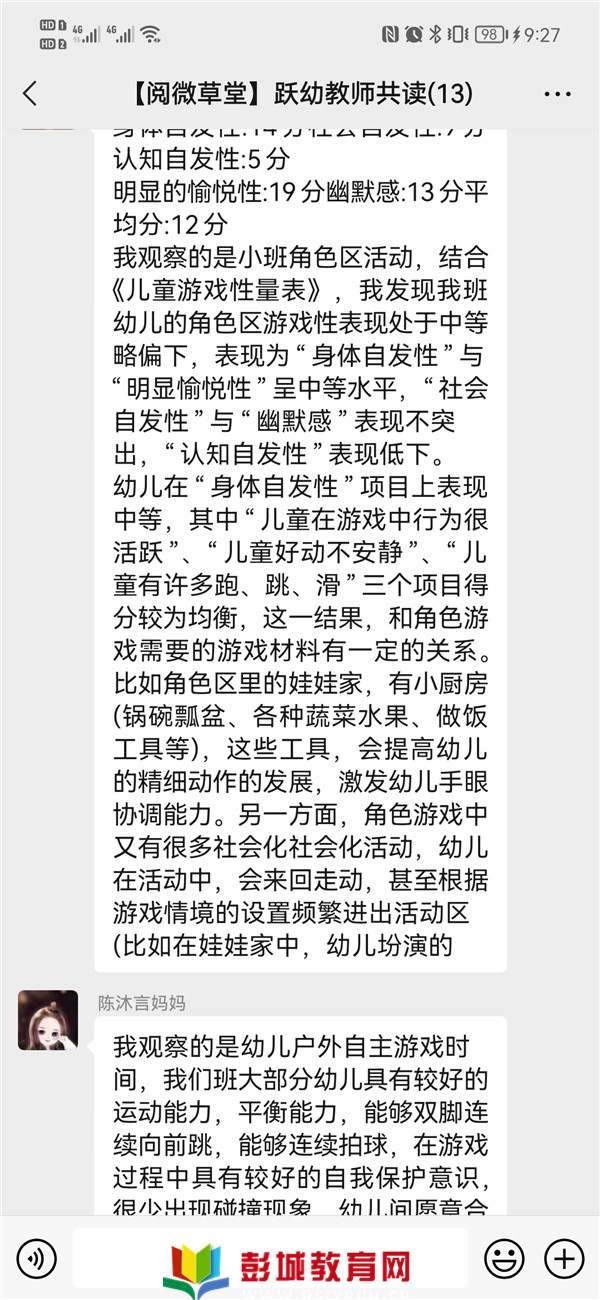
Task: Open the group chat overflow menu
Action: click(557, 94)
